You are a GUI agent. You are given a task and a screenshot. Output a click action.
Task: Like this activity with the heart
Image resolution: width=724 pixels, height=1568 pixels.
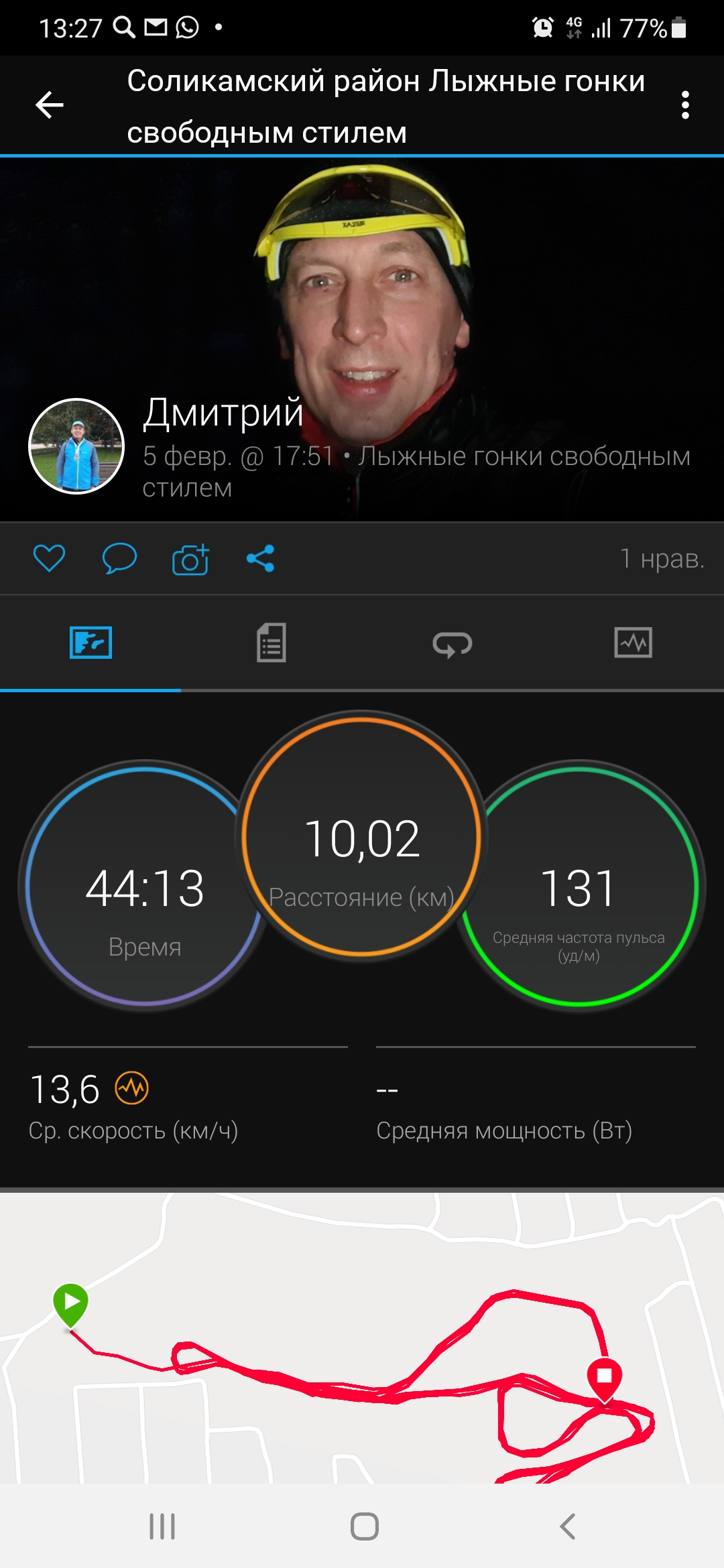(x=50, y=558)
